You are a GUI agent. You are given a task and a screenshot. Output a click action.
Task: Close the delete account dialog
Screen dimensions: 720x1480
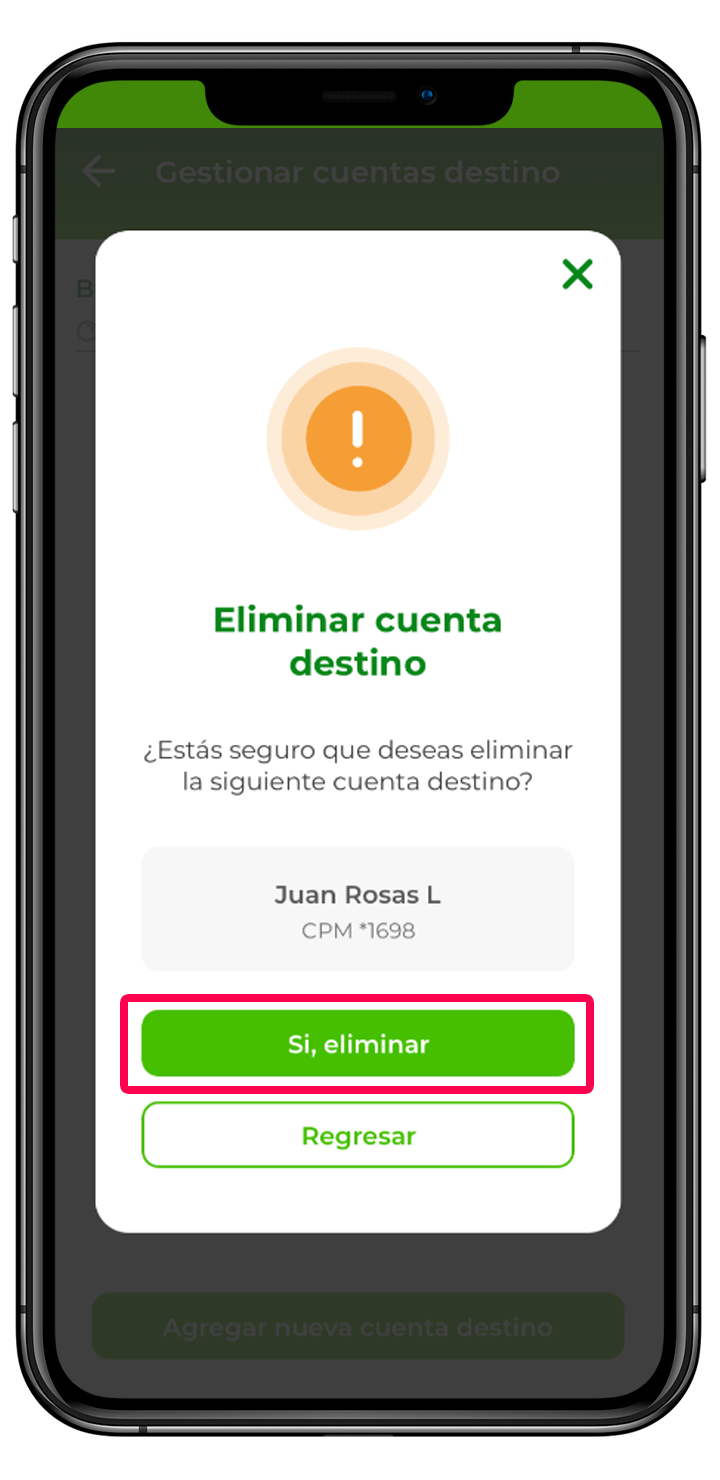[577, 273]
